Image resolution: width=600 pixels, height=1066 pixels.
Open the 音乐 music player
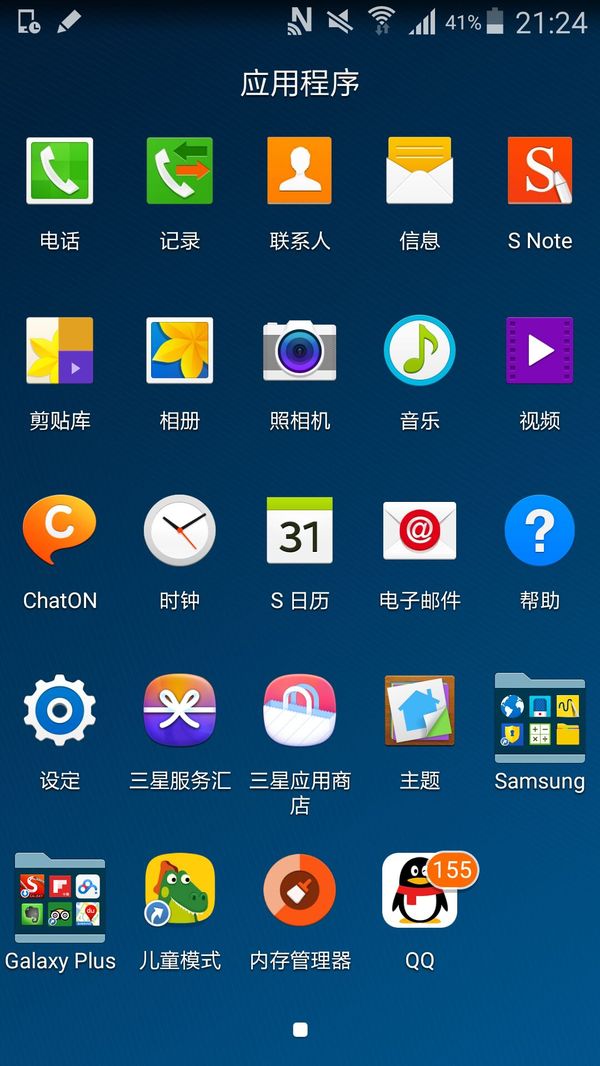(x=420, y=351)
